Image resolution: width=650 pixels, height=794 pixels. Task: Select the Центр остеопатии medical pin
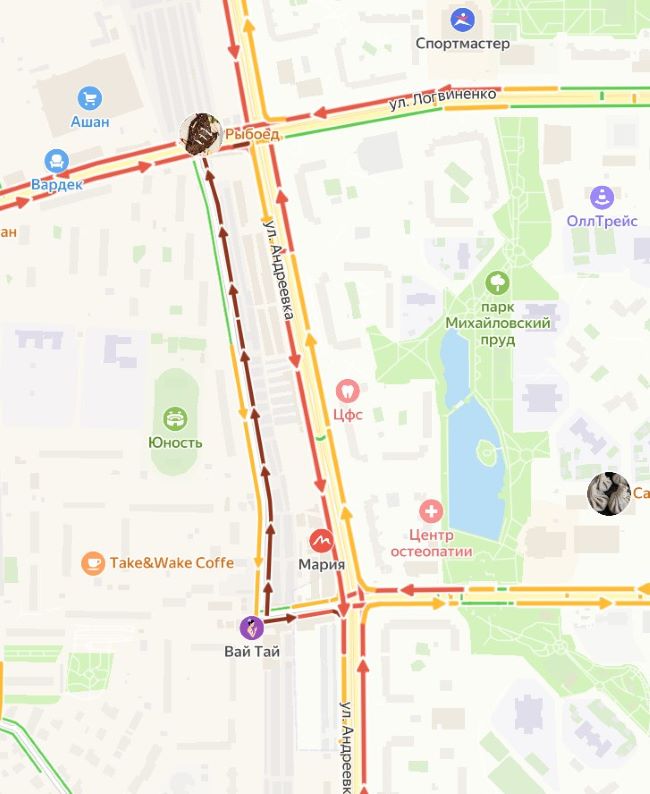[x=431, y=512]
